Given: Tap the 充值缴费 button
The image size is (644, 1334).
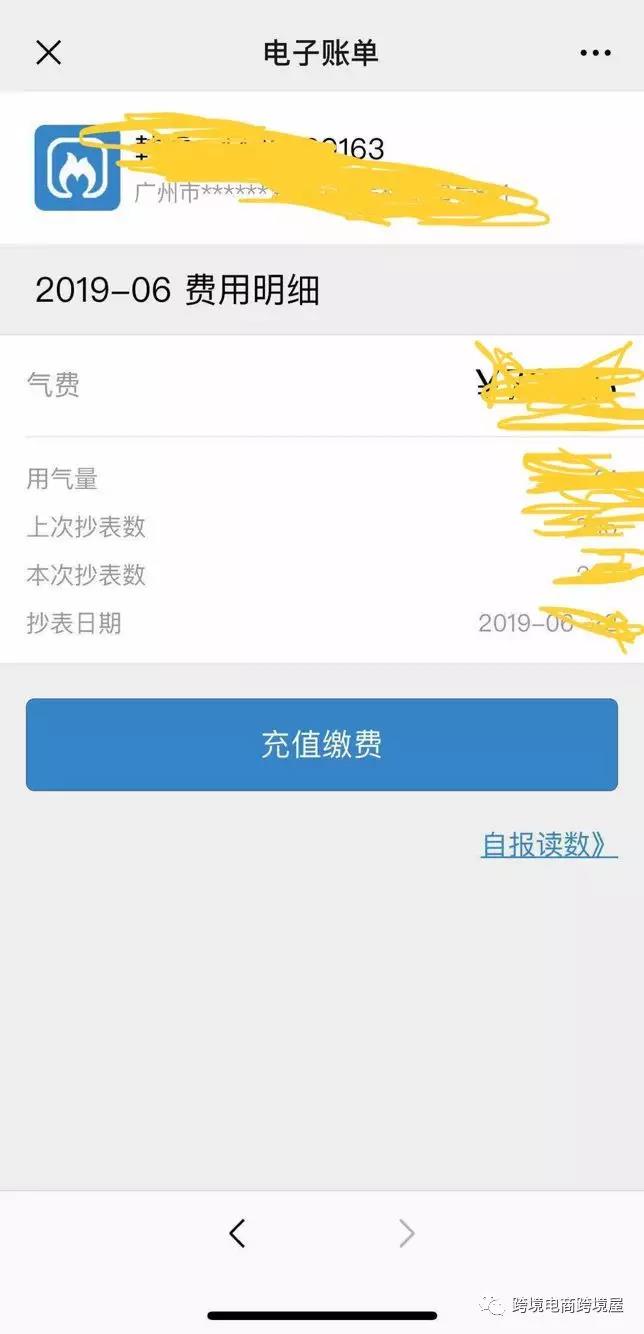Looking at the screenshot, I should [x=322, y=745].
